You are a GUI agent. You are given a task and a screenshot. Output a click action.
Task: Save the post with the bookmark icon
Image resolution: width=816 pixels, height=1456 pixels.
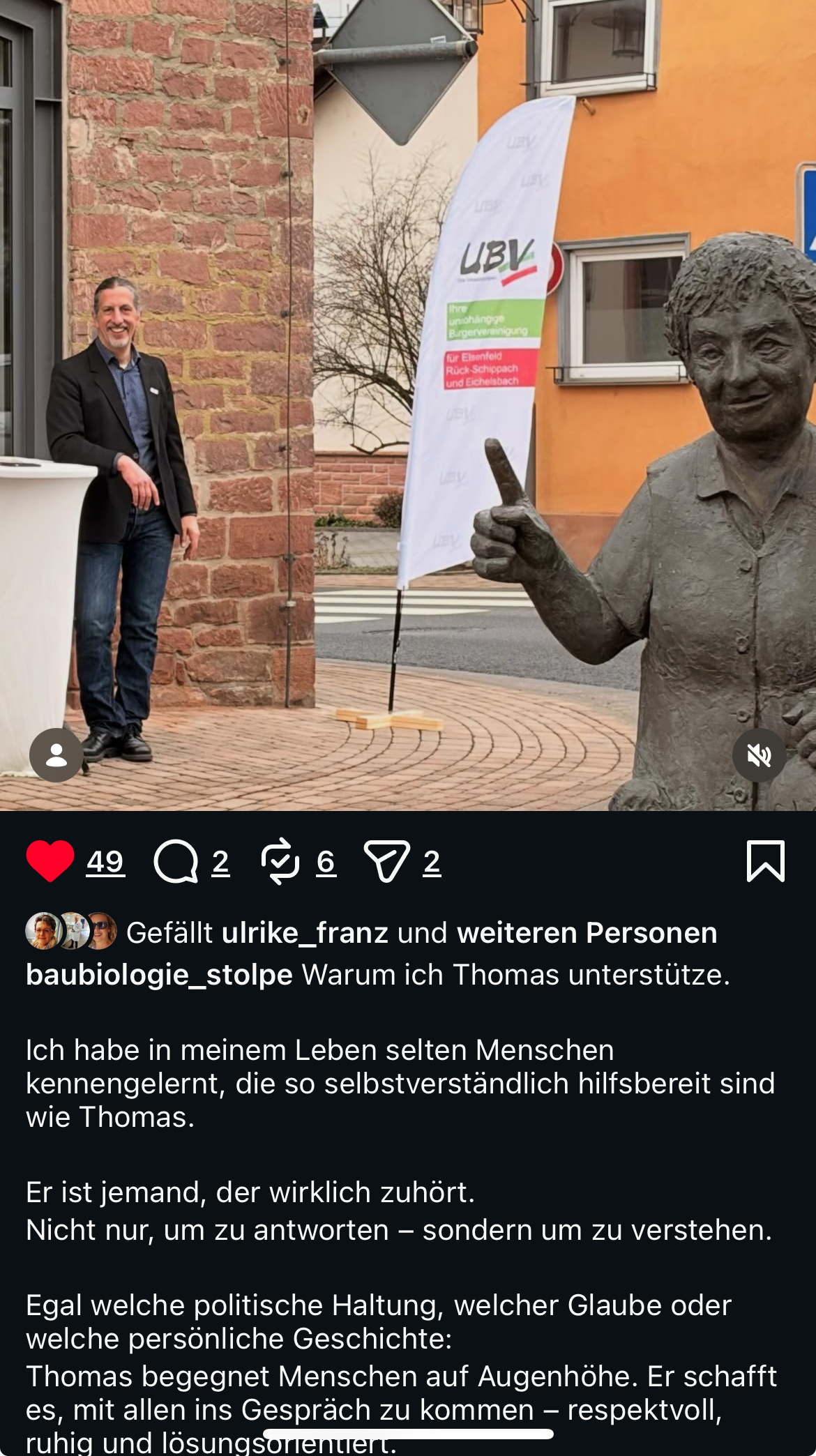(765, 861)
